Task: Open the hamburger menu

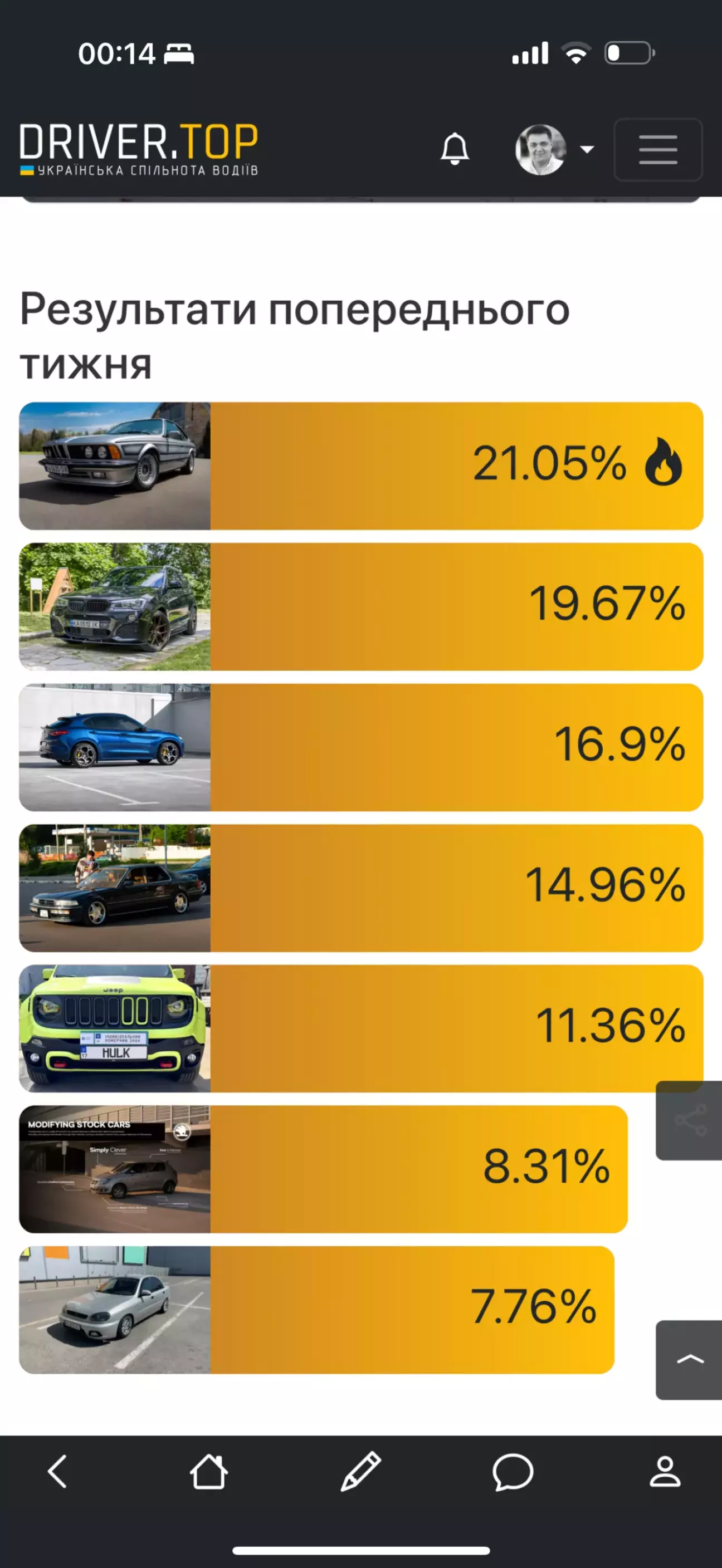Action: [x=657, y=150]
